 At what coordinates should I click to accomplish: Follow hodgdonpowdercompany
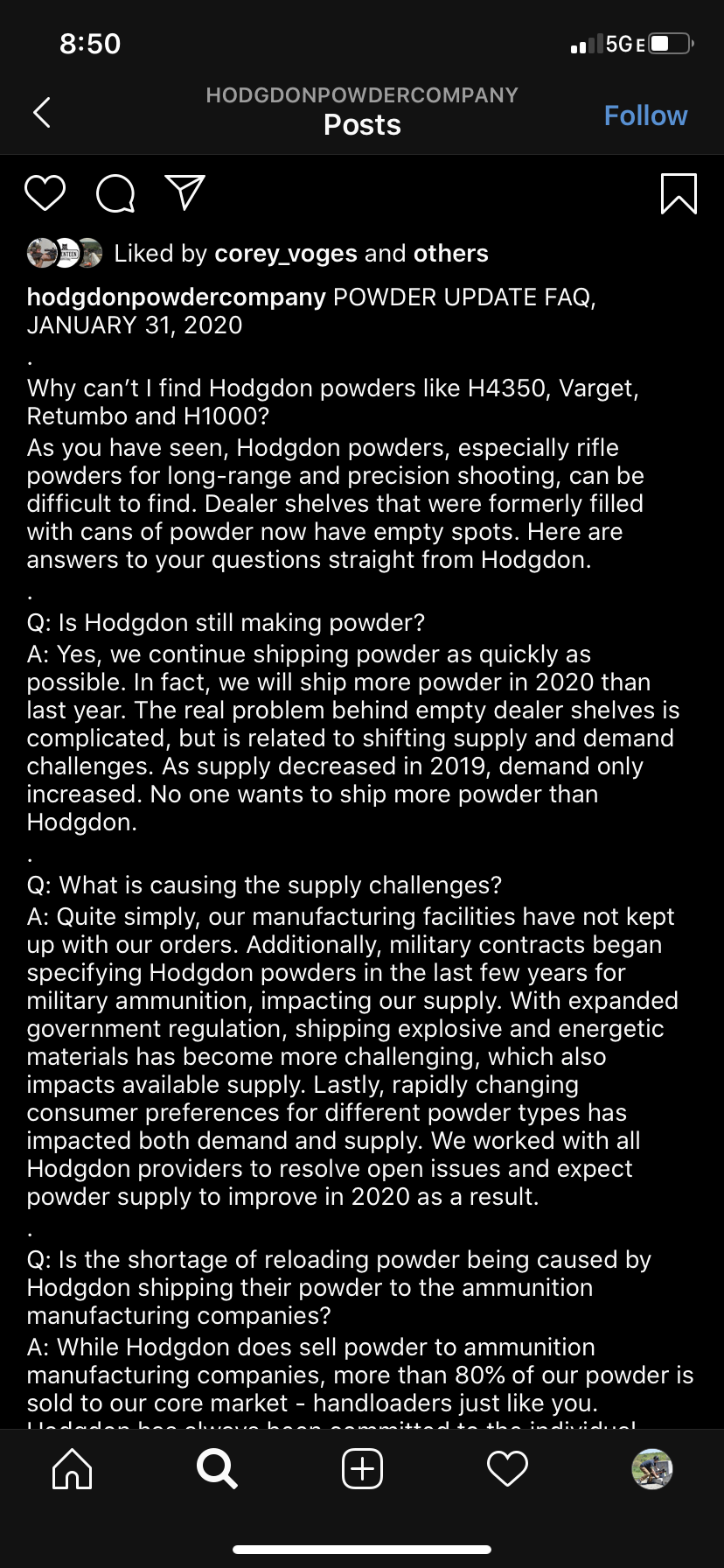645,115
